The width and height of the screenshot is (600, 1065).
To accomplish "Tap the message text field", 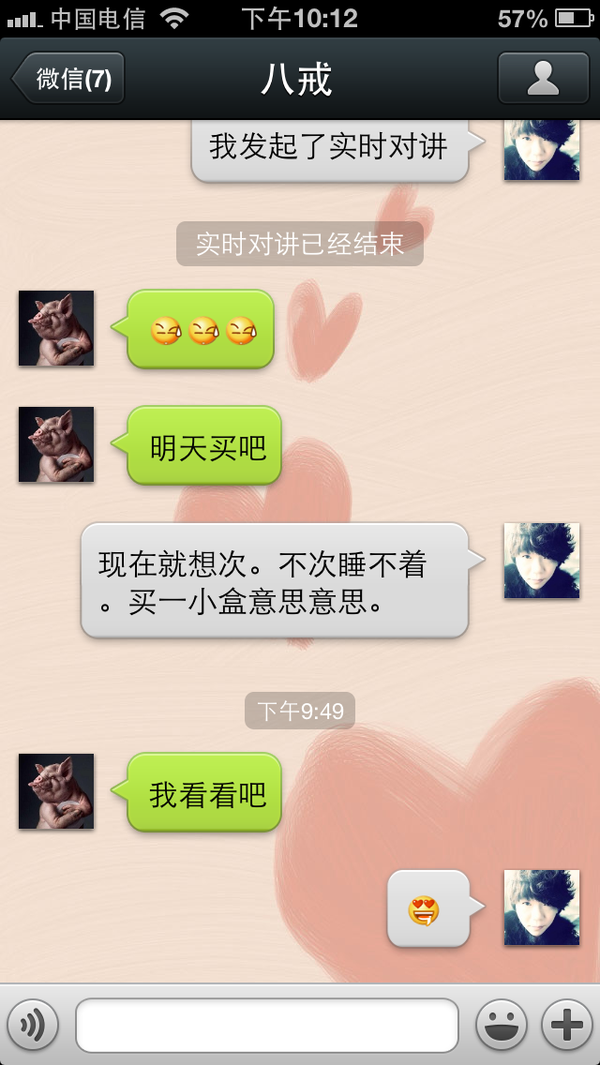I will click(267, 1025).
